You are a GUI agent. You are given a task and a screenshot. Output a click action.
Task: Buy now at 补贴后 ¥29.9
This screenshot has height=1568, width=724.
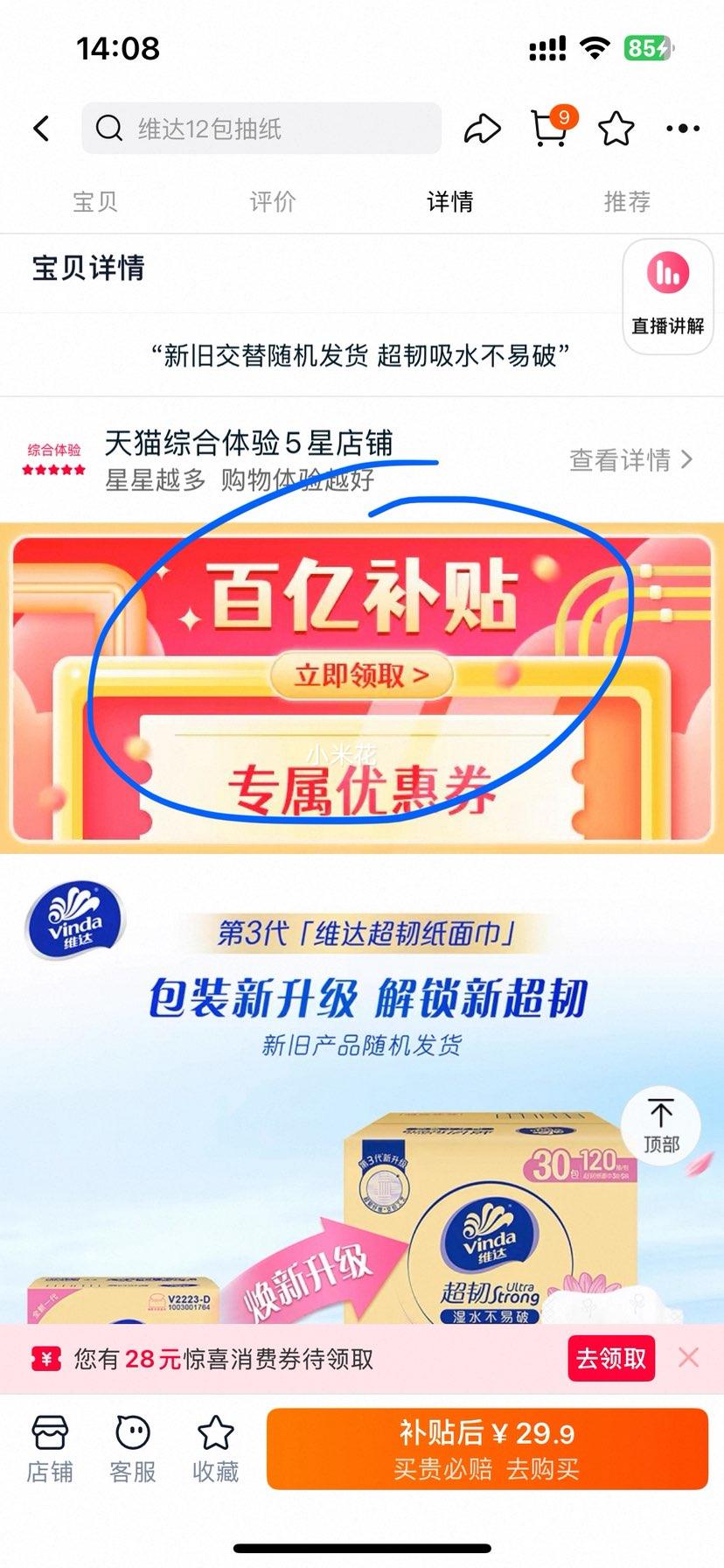click(x=487, y=1449)
